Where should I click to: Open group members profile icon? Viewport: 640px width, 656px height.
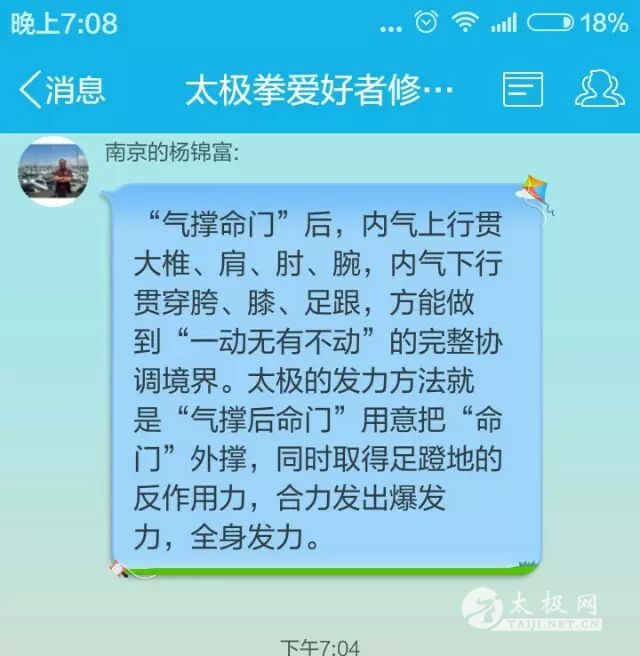click(599, 89)
